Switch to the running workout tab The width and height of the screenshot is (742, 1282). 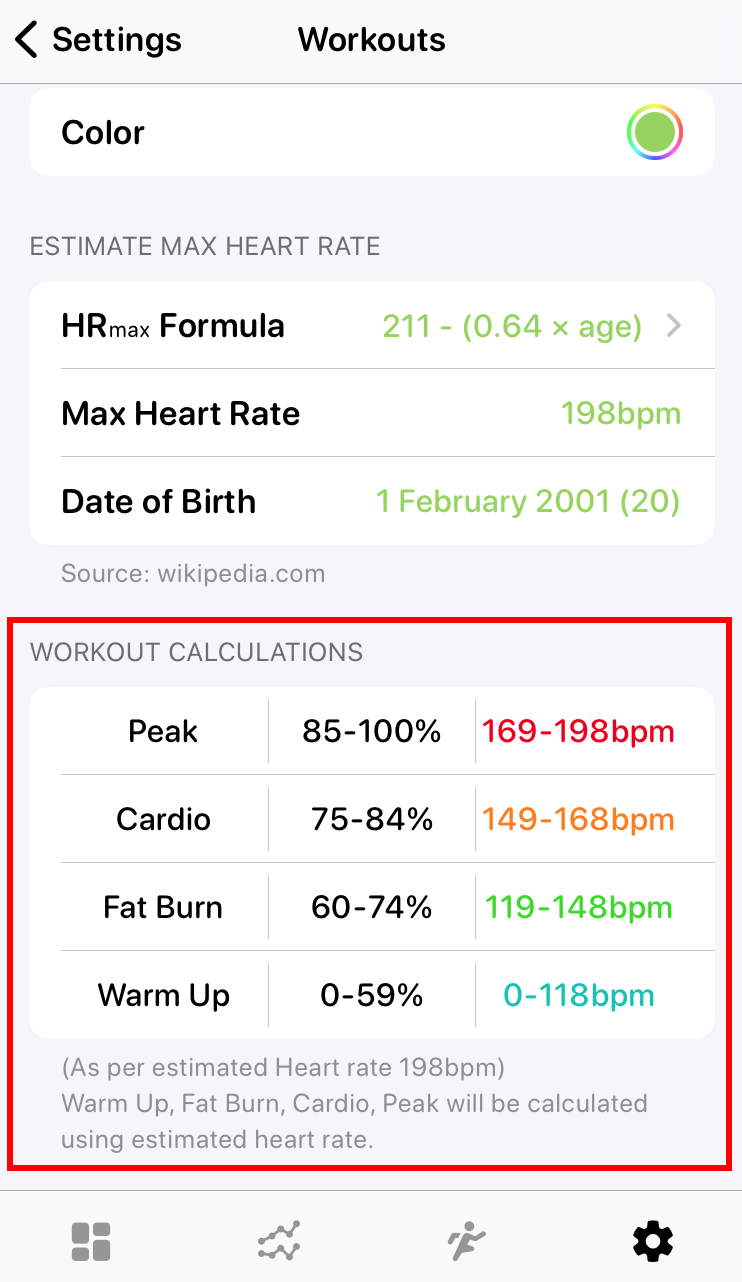[x=465, y=1242]
